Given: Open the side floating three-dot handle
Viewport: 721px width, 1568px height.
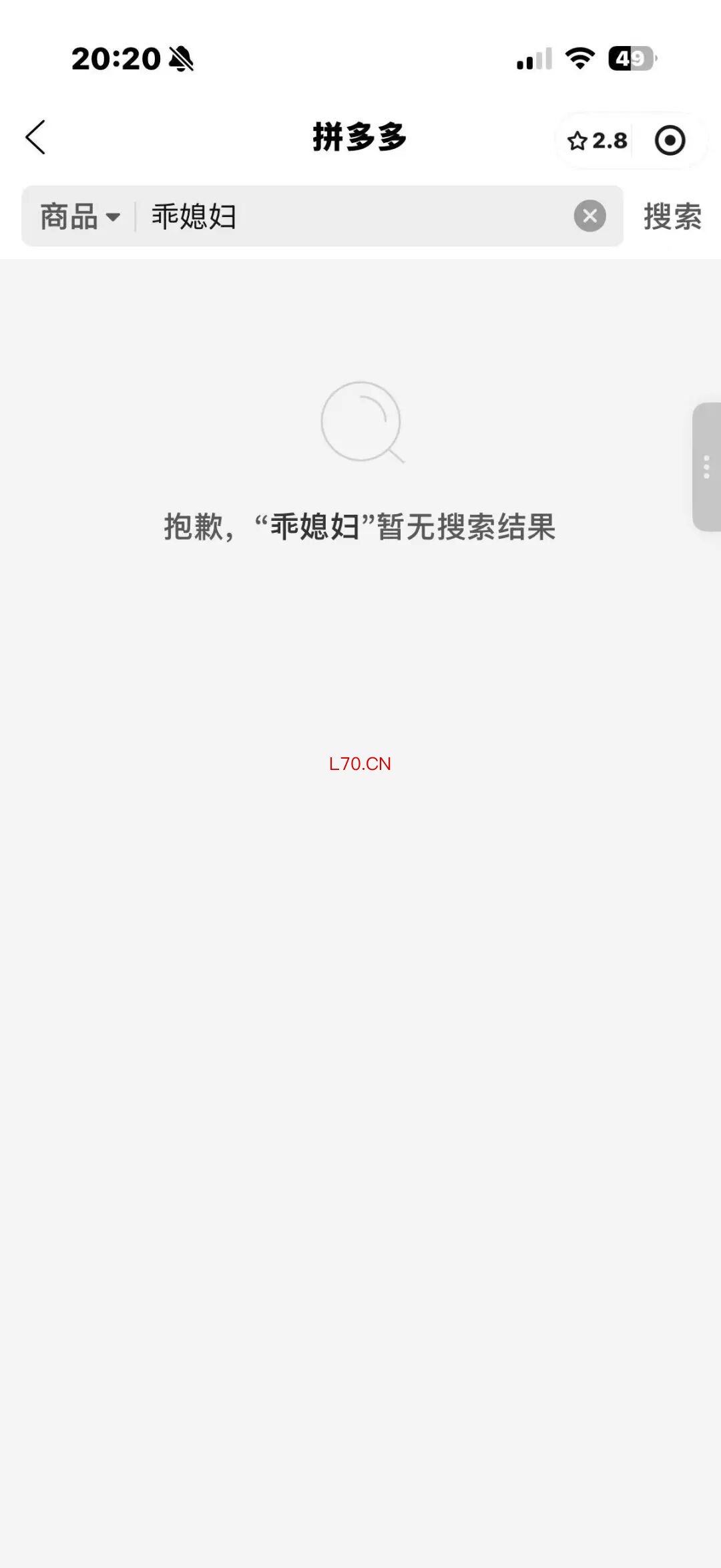Looking at the screenshot, I should click(706, 467).
